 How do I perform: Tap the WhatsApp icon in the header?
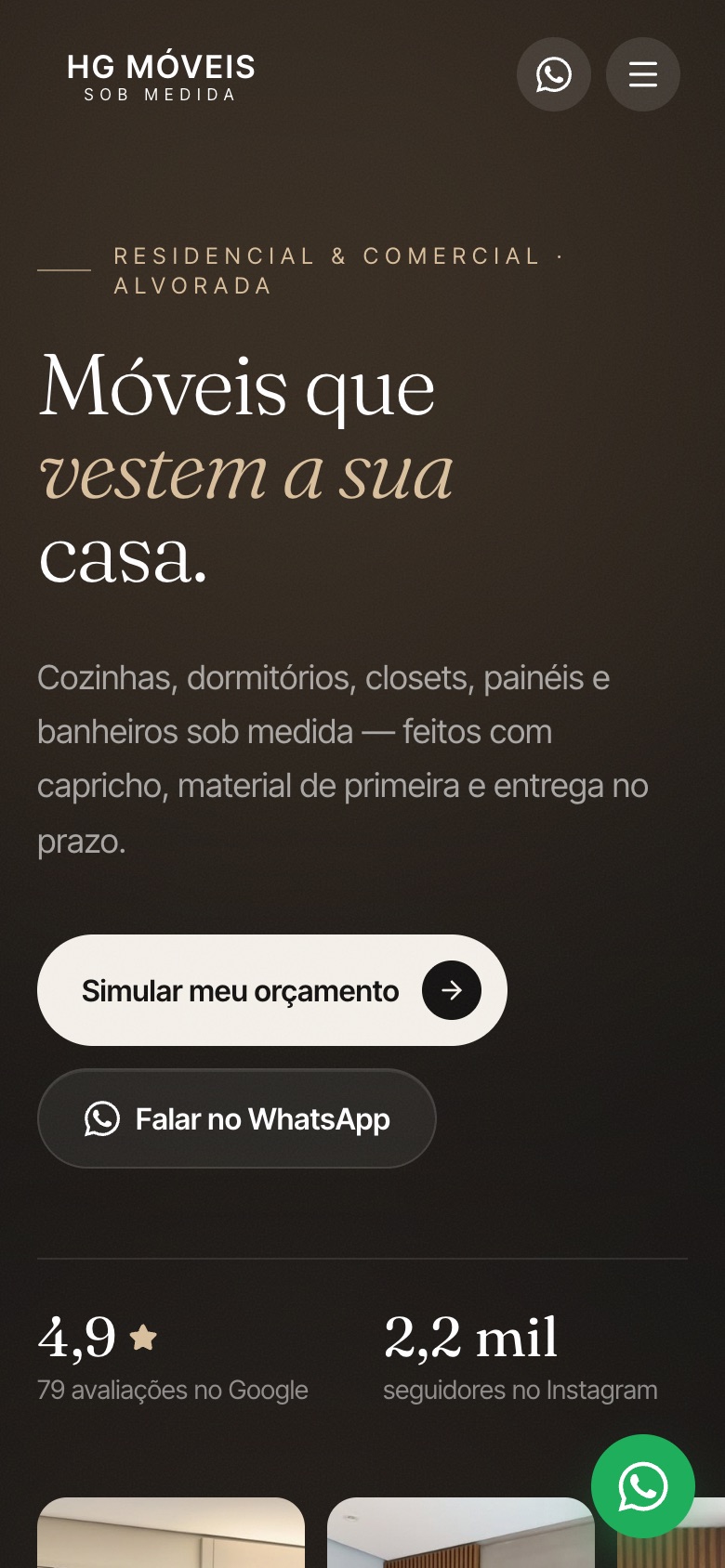554,74
